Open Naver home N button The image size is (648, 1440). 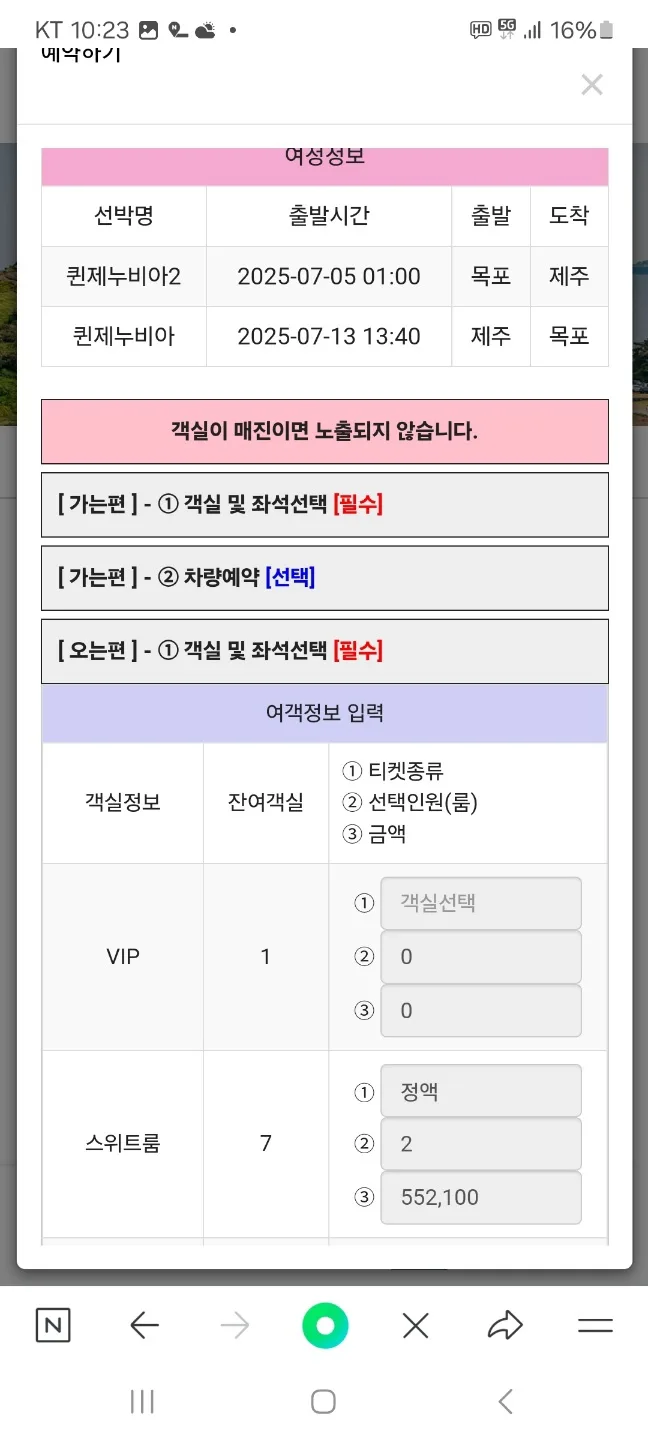tap(53, 1326)
